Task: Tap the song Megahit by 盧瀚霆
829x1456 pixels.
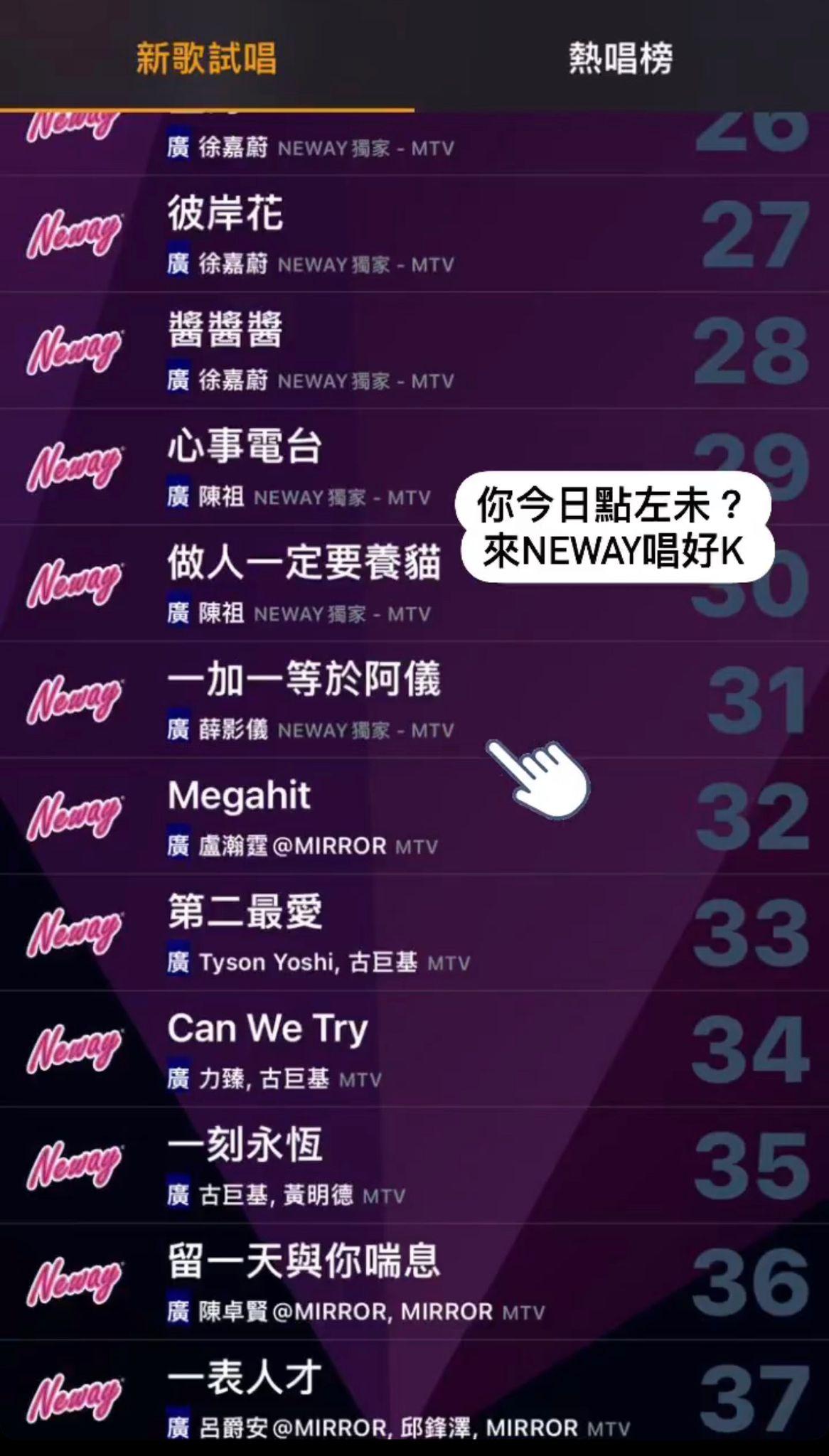Action: pos(240,796)
